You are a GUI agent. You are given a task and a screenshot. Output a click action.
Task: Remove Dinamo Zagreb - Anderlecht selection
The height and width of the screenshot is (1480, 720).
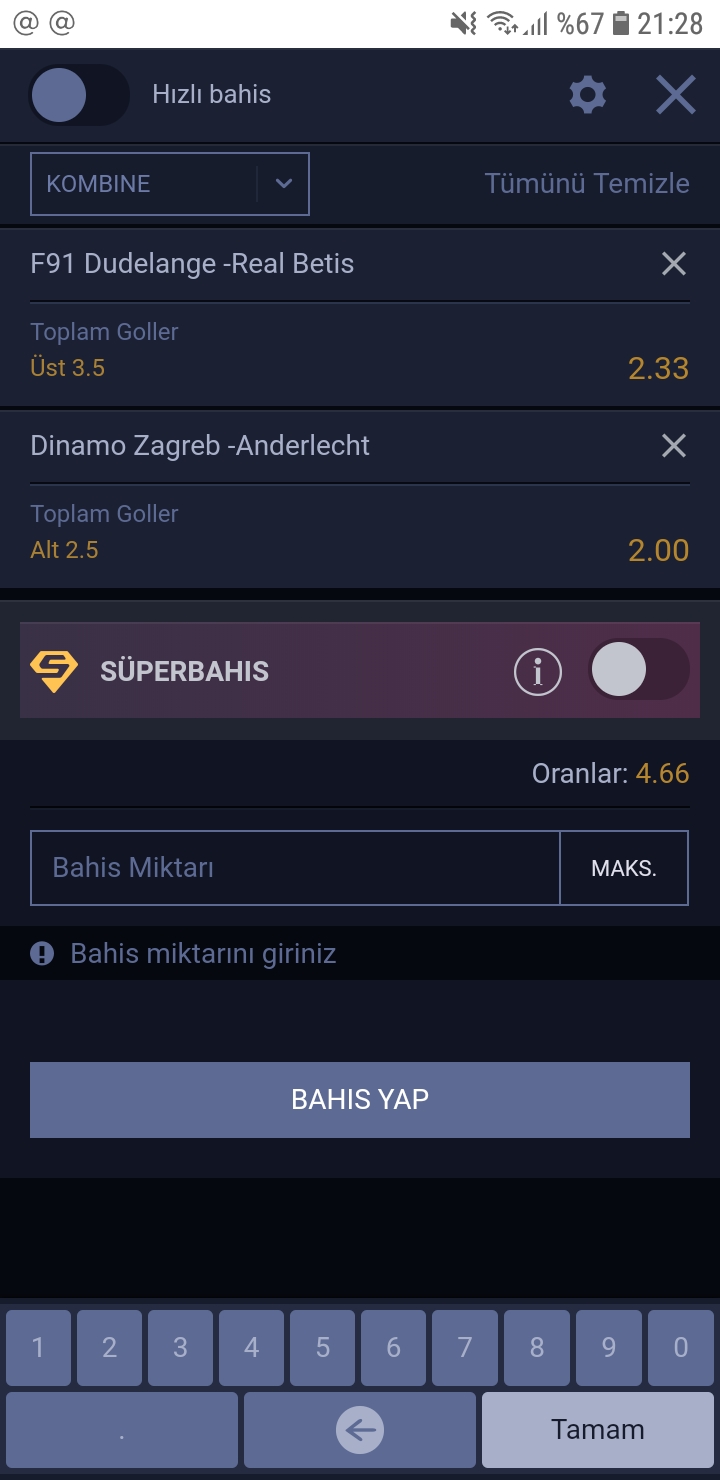[x=674, y=446]
